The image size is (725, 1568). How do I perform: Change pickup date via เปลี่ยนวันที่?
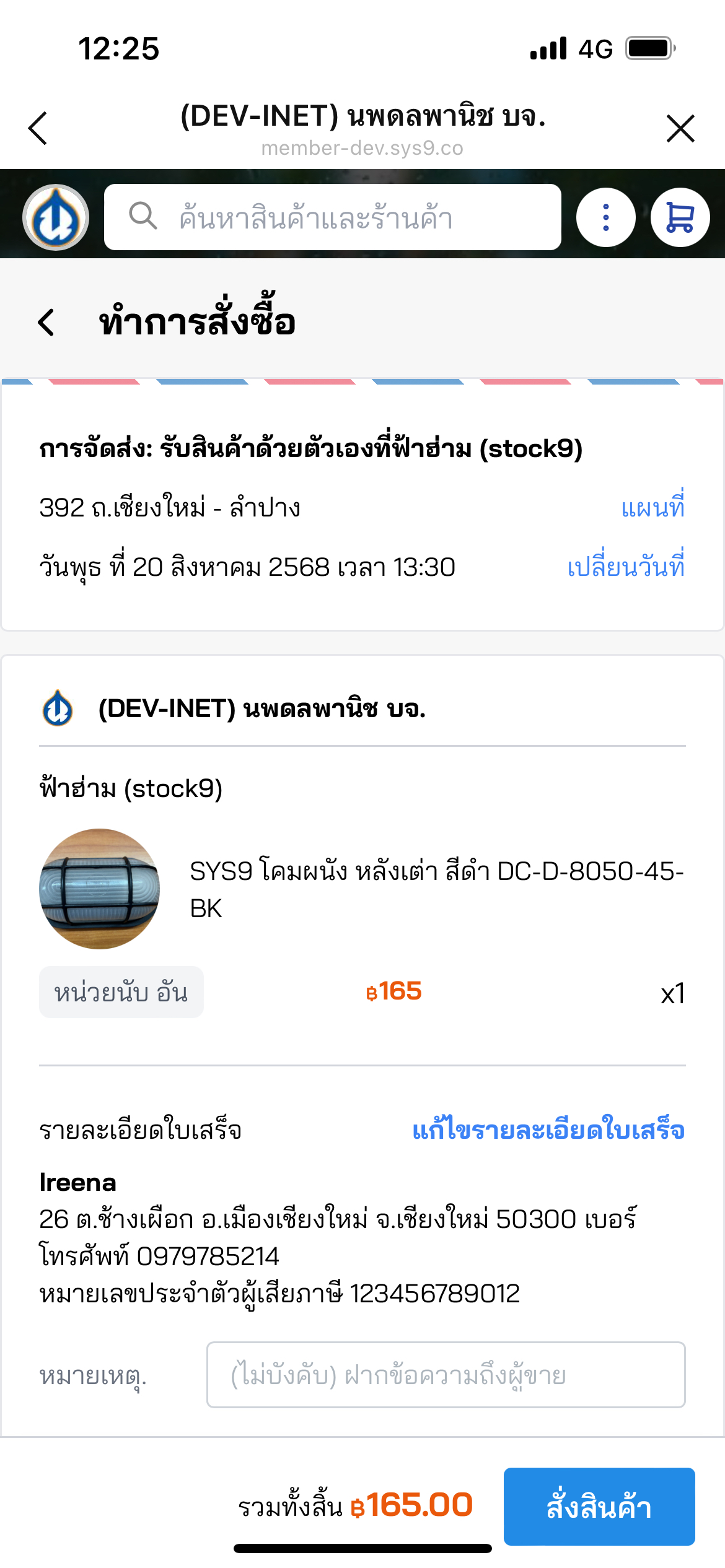tap(625, 567)
